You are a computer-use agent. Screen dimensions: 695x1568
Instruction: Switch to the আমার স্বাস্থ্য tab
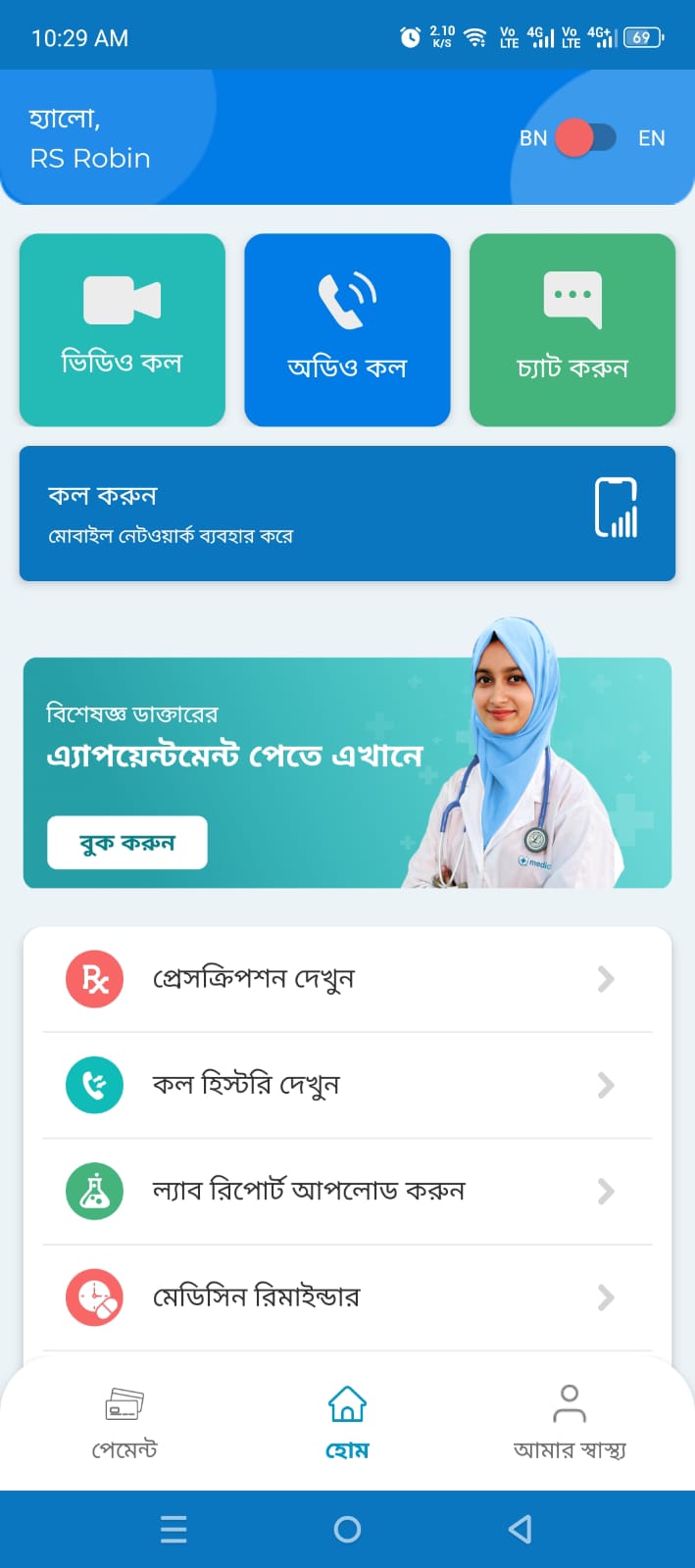coord(570,1423)
